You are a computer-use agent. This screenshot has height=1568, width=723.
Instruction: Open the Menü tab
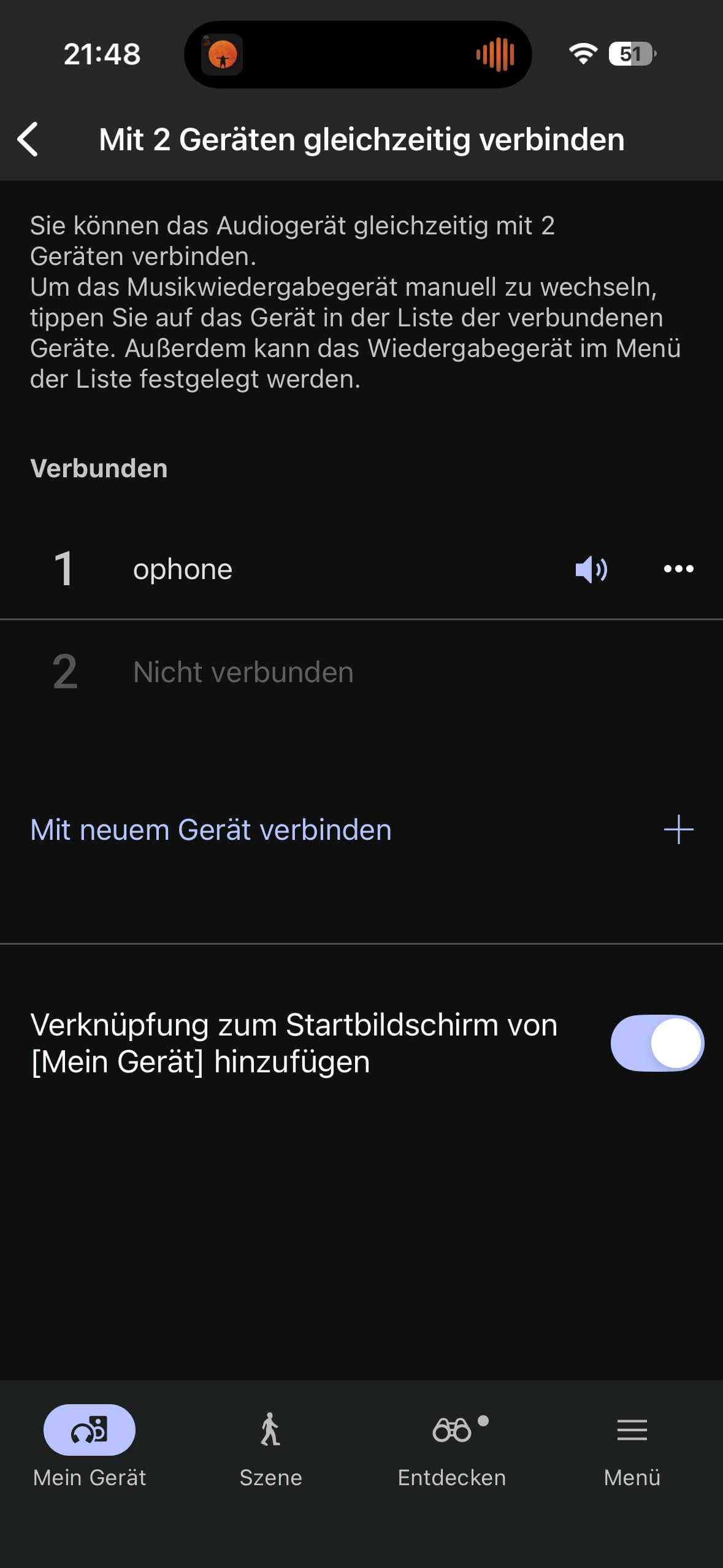coord(632,1447)
